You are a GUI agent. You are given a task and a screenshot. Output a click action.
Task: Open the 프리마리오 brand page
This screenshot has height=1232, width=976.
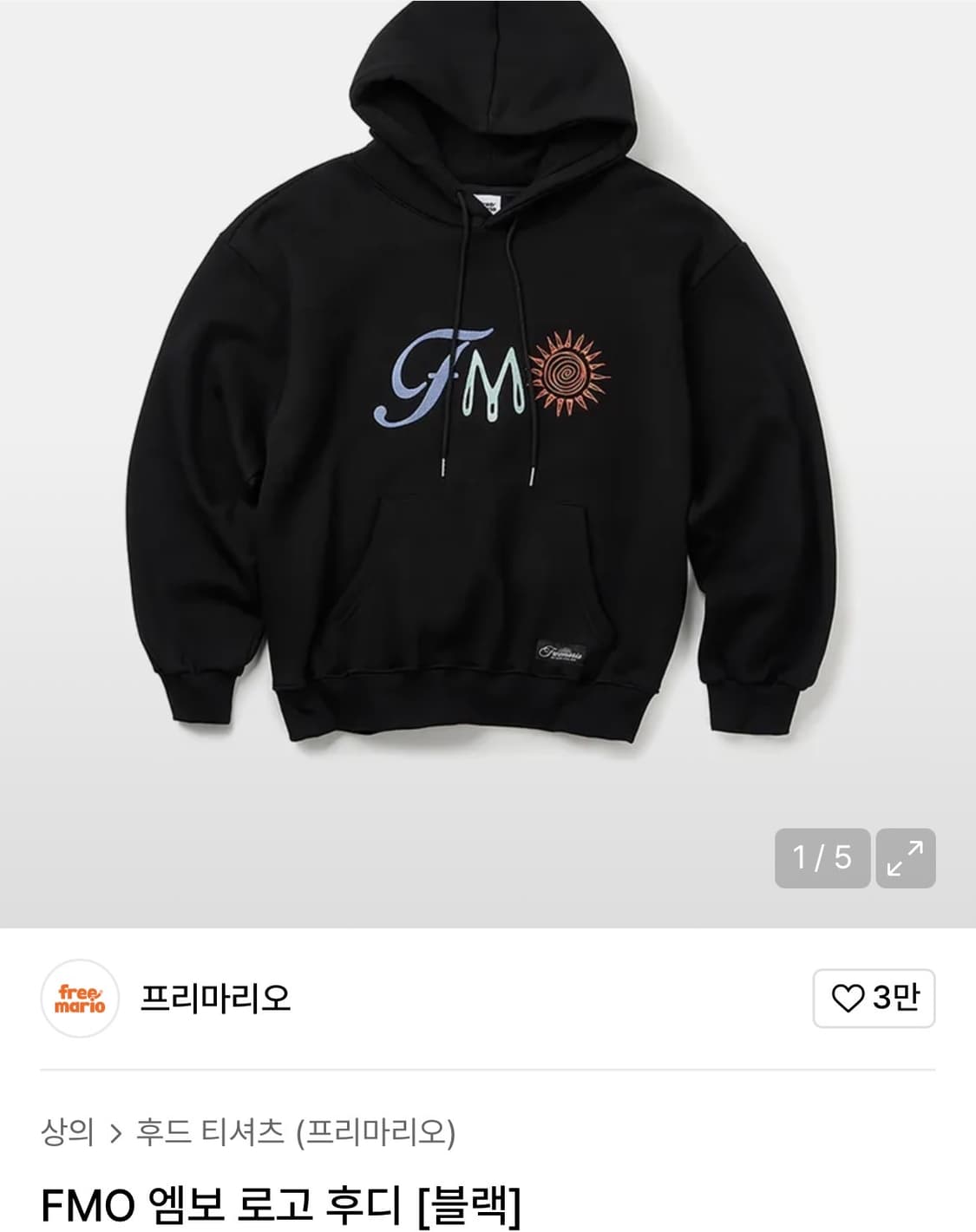[215, 998]
